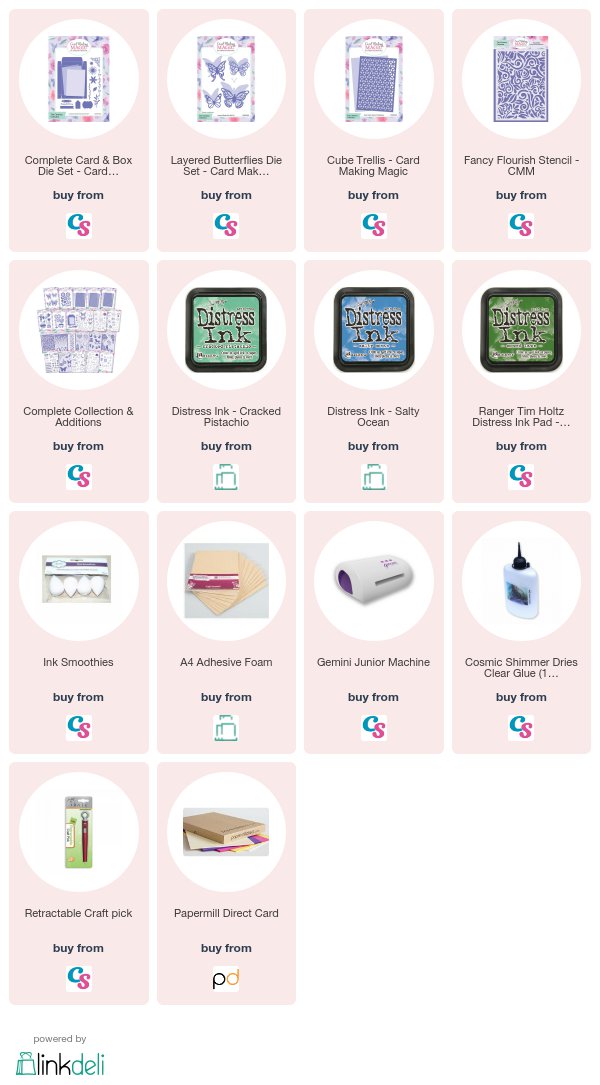This screenshot has height=1085, width=600.
Task: Open the Layered Butterflies Die Set product
Action: pos(226,80)
